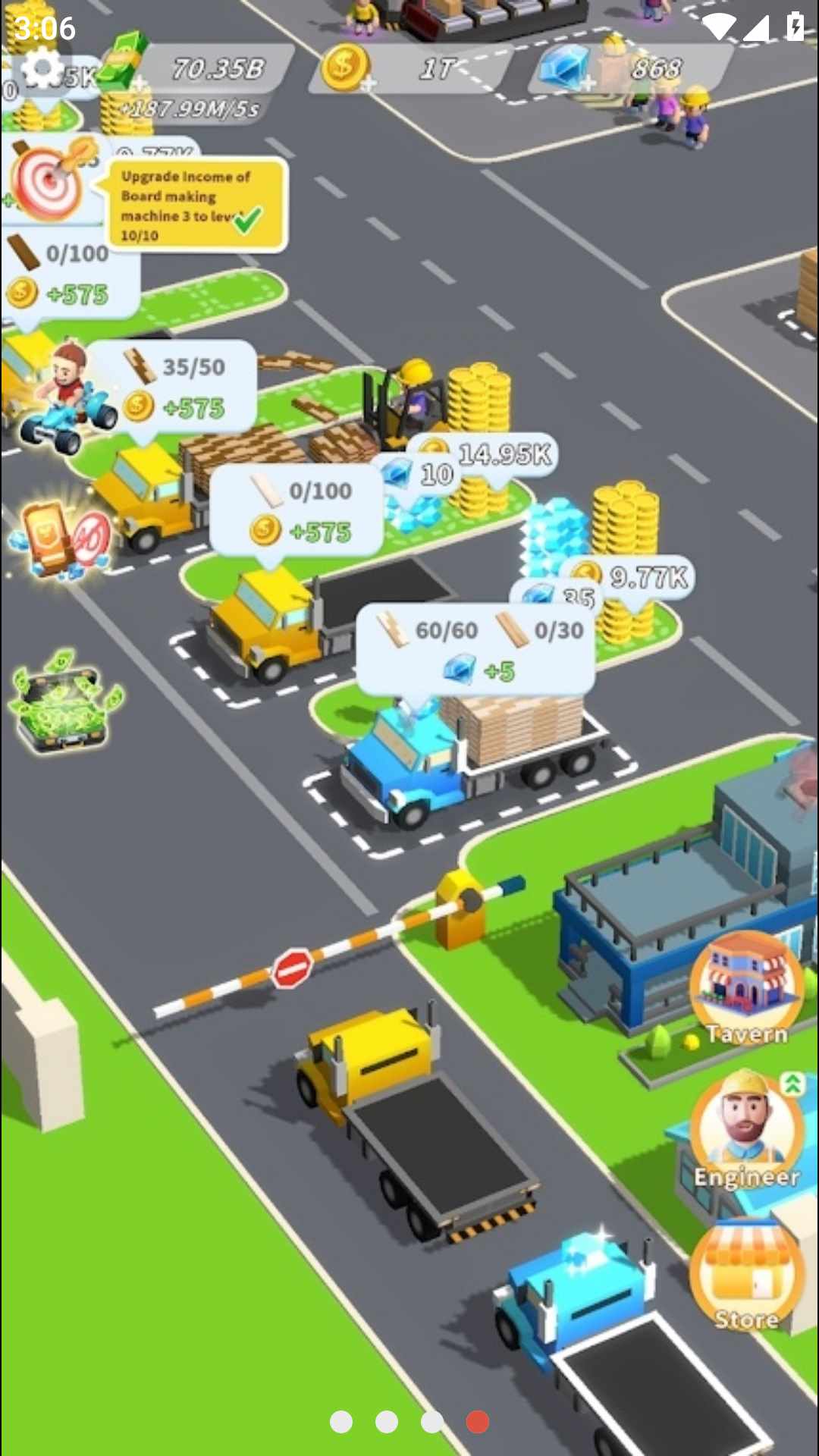Open the Engineer upgrades menu

[747, 1130]
